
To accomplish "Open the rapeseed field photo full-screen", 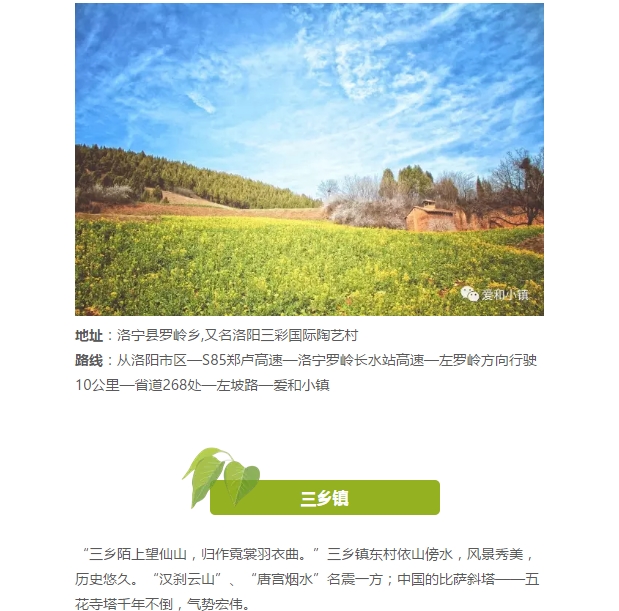I will pos(309,160).
